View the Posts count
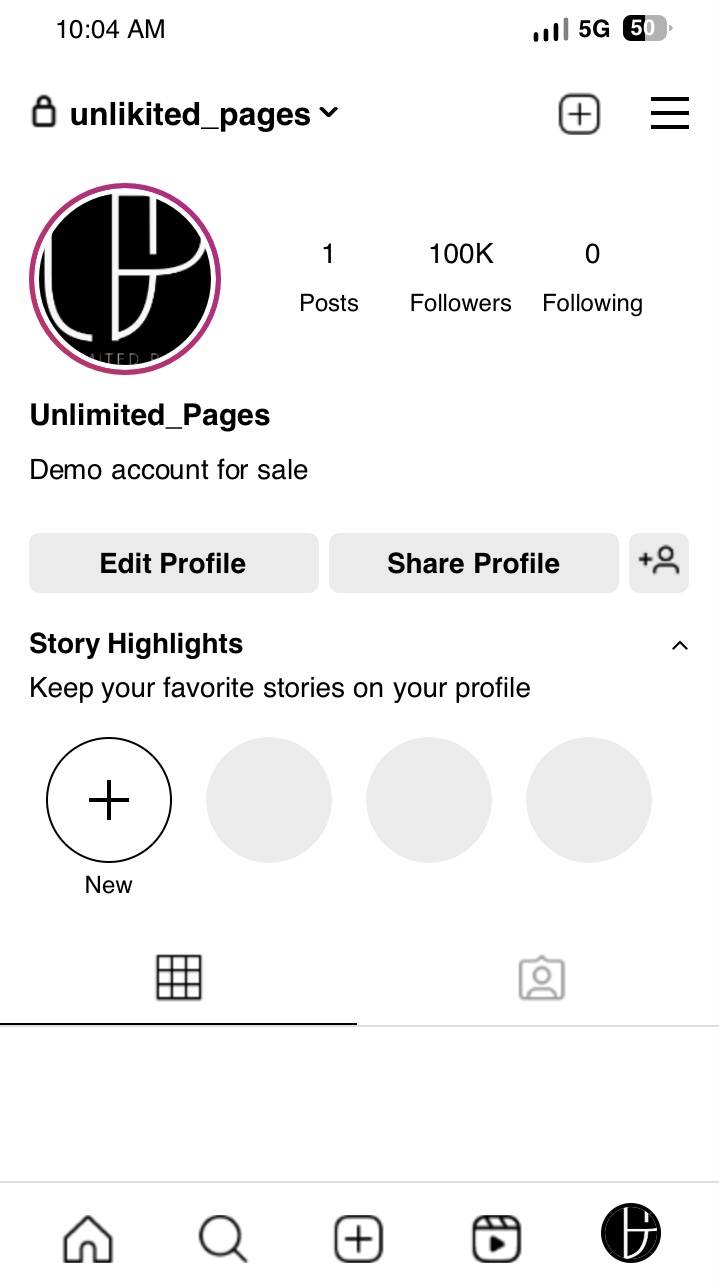Image resolution: width=719 pixels, height=1284 pixels. [x=328, y=277]
